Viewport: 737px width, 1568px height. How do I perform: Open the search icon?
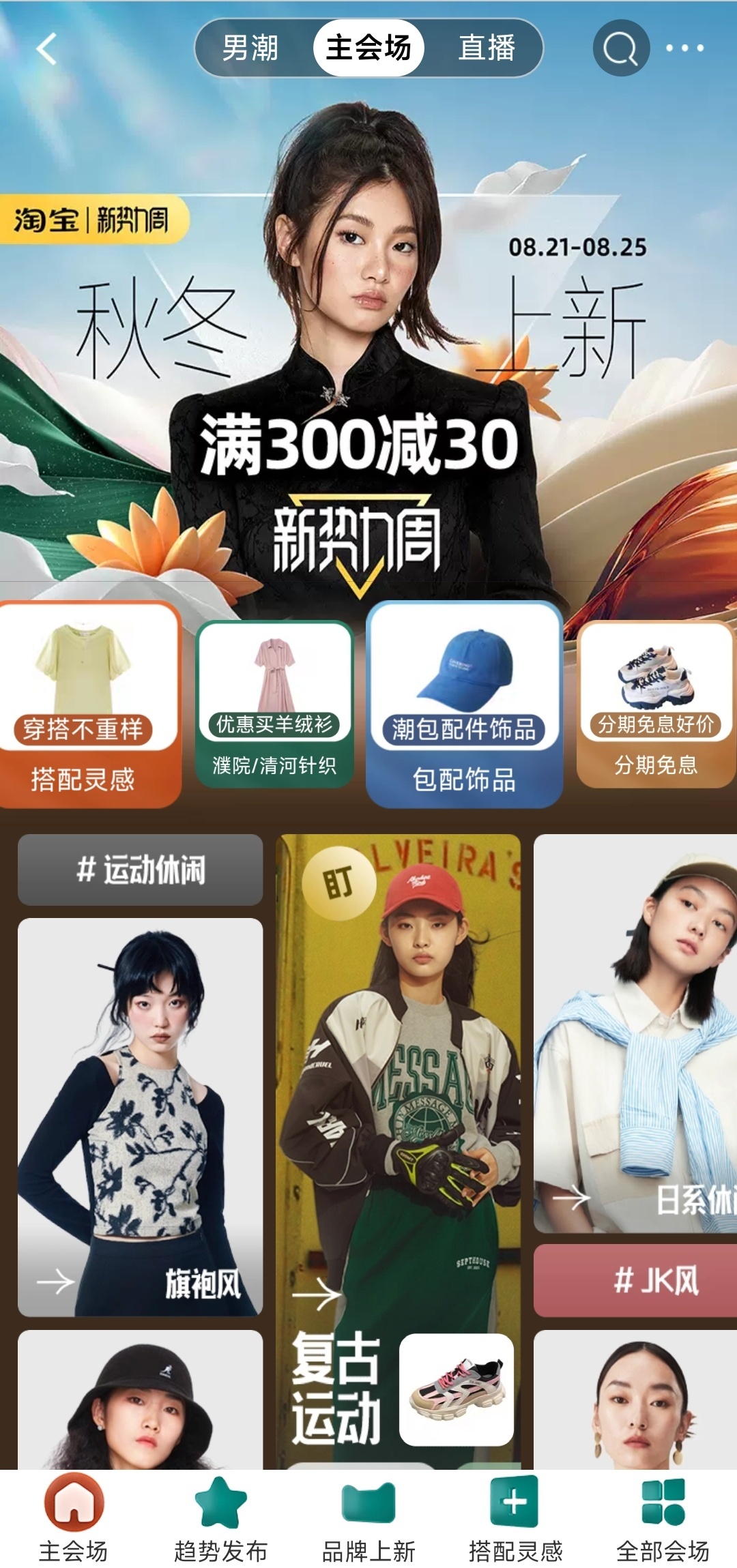pos(620,48)
